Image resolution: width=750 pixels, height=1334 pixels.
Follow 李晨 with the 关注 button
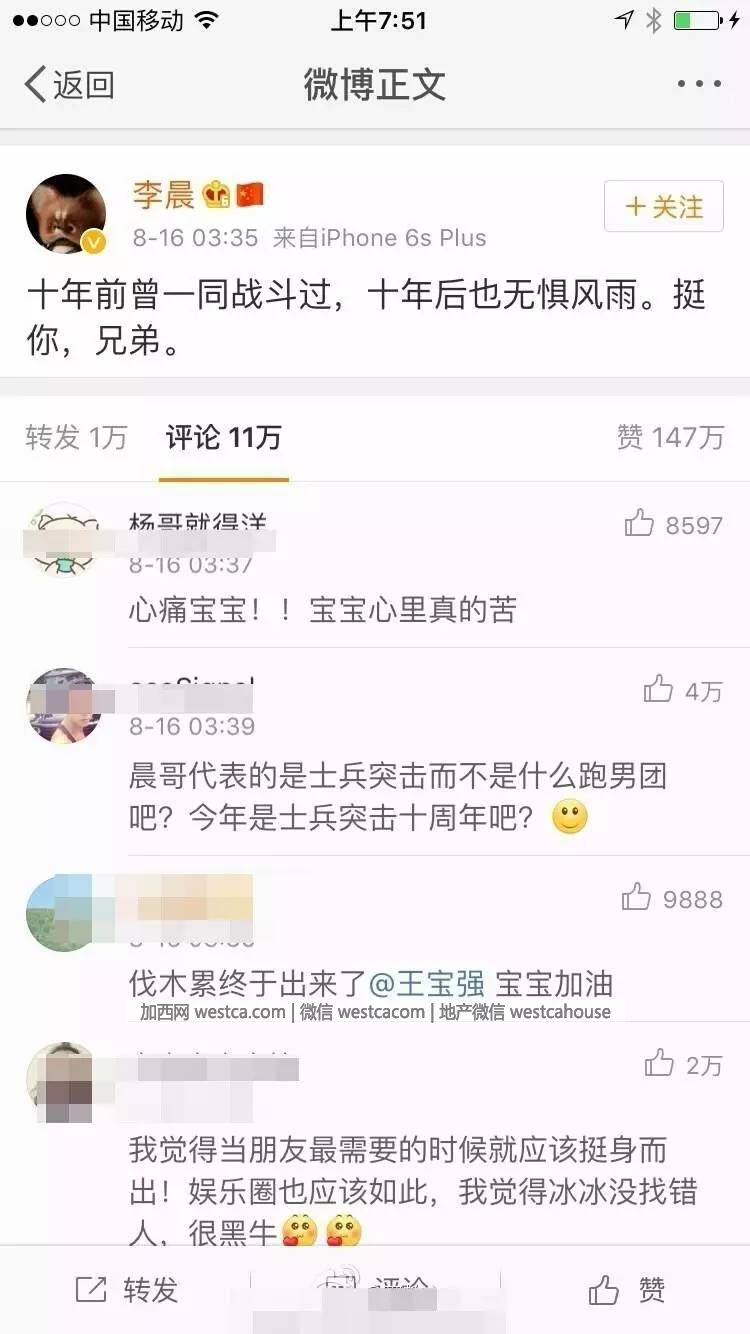click(663, 207)
